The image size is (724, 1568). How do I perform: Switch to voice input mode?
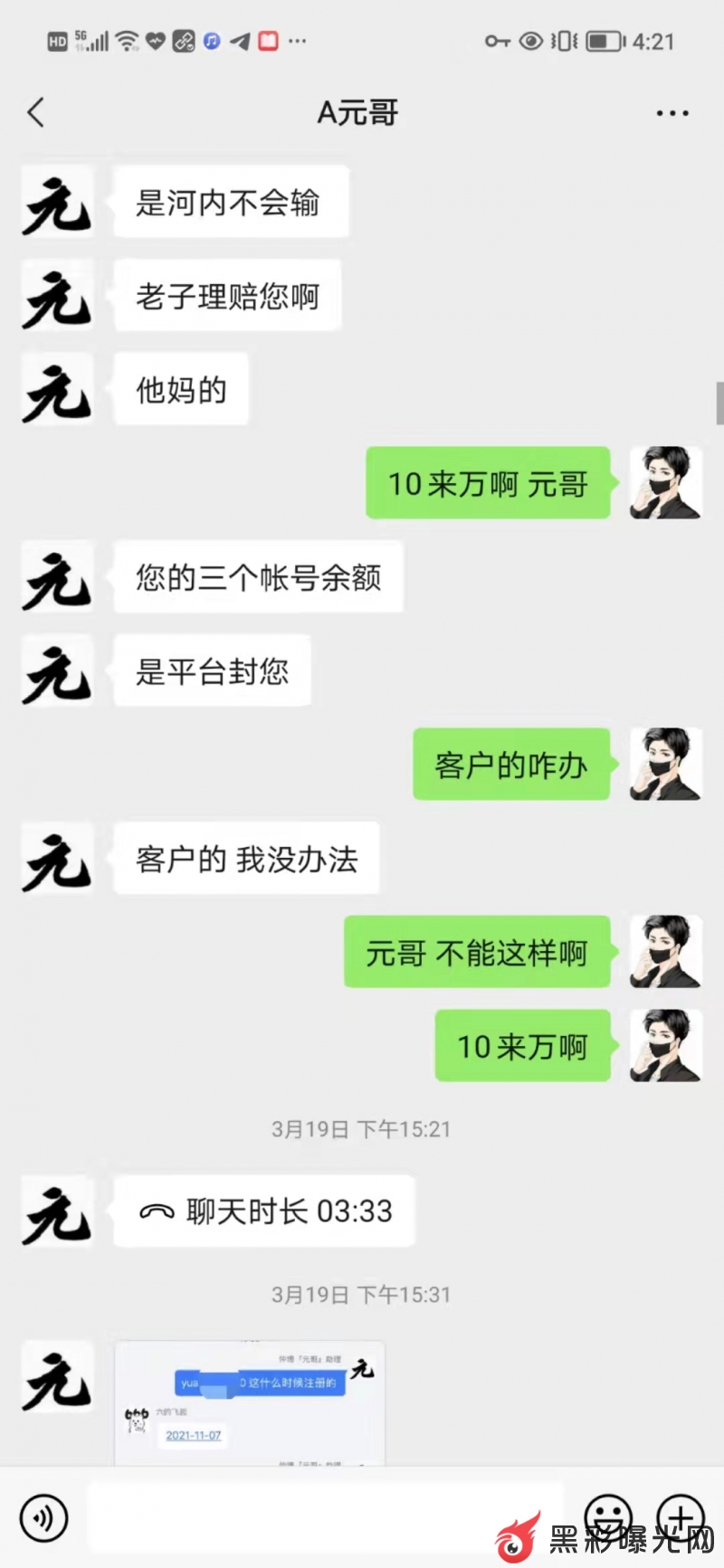tap(43, 1517)
